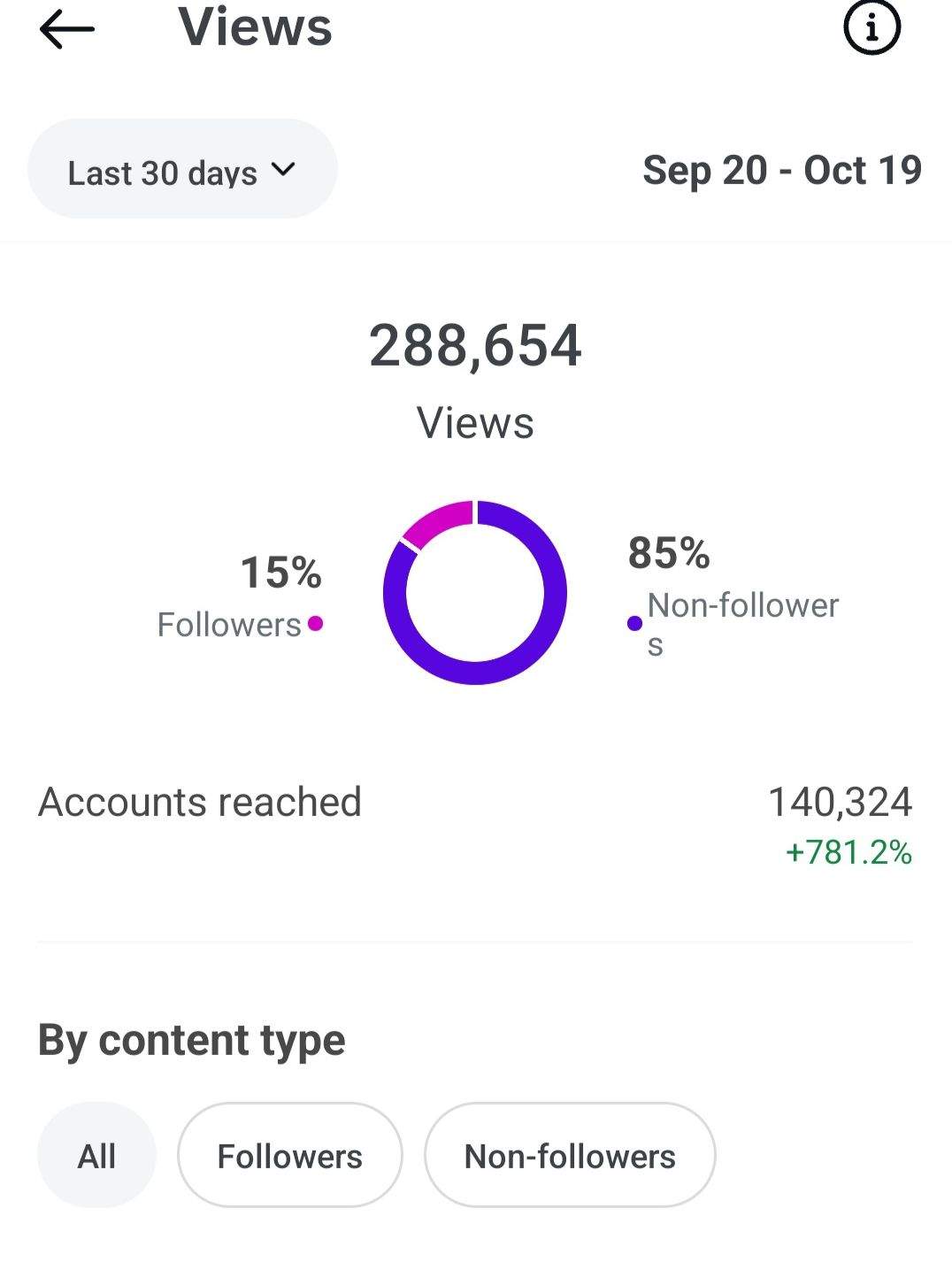Go back from the Views screen
Viewport: 952px width, 1270px height.
point(66,30)
